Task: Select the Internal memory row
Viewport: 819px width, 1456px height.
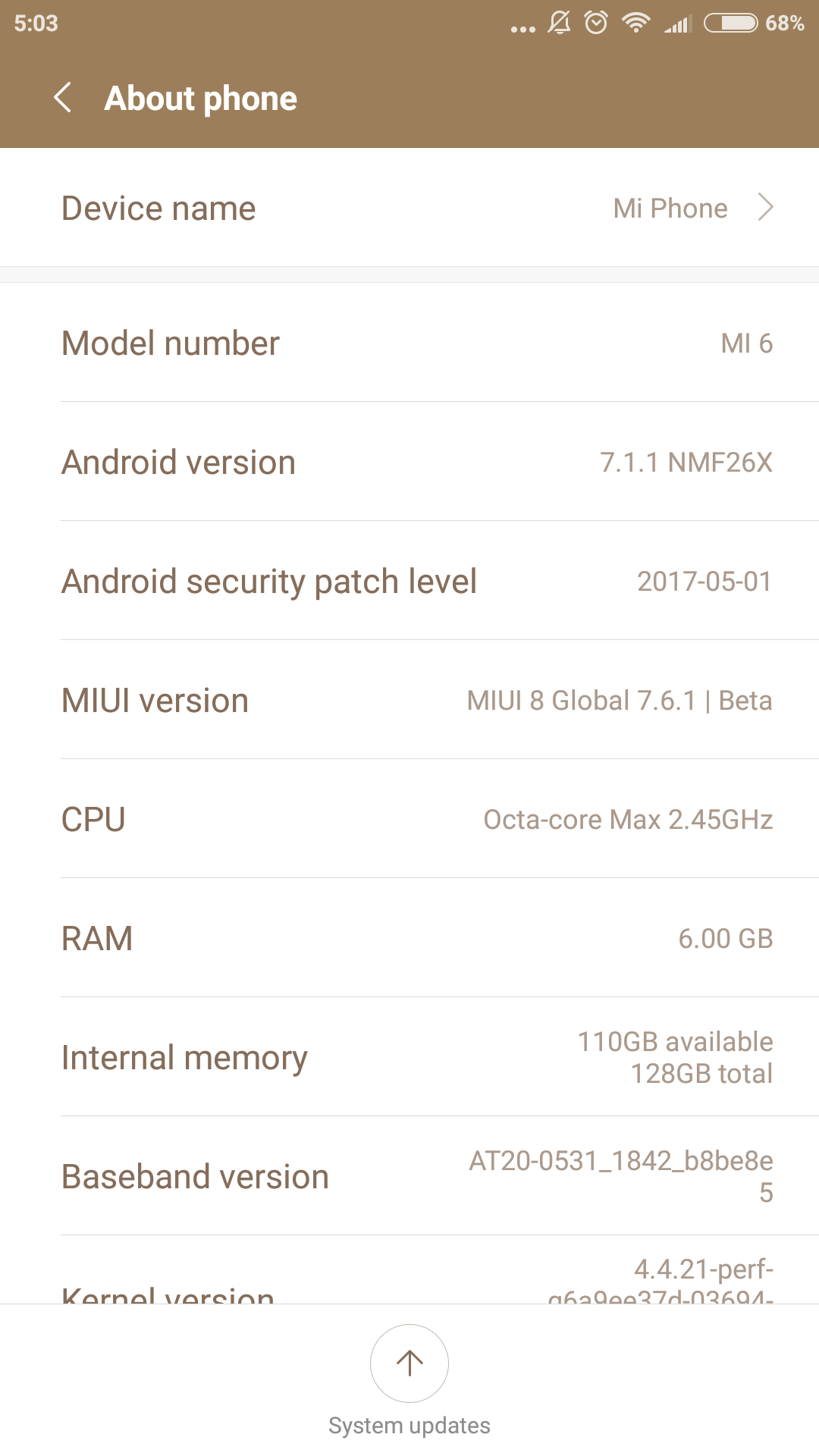Action: point(409,1057)
